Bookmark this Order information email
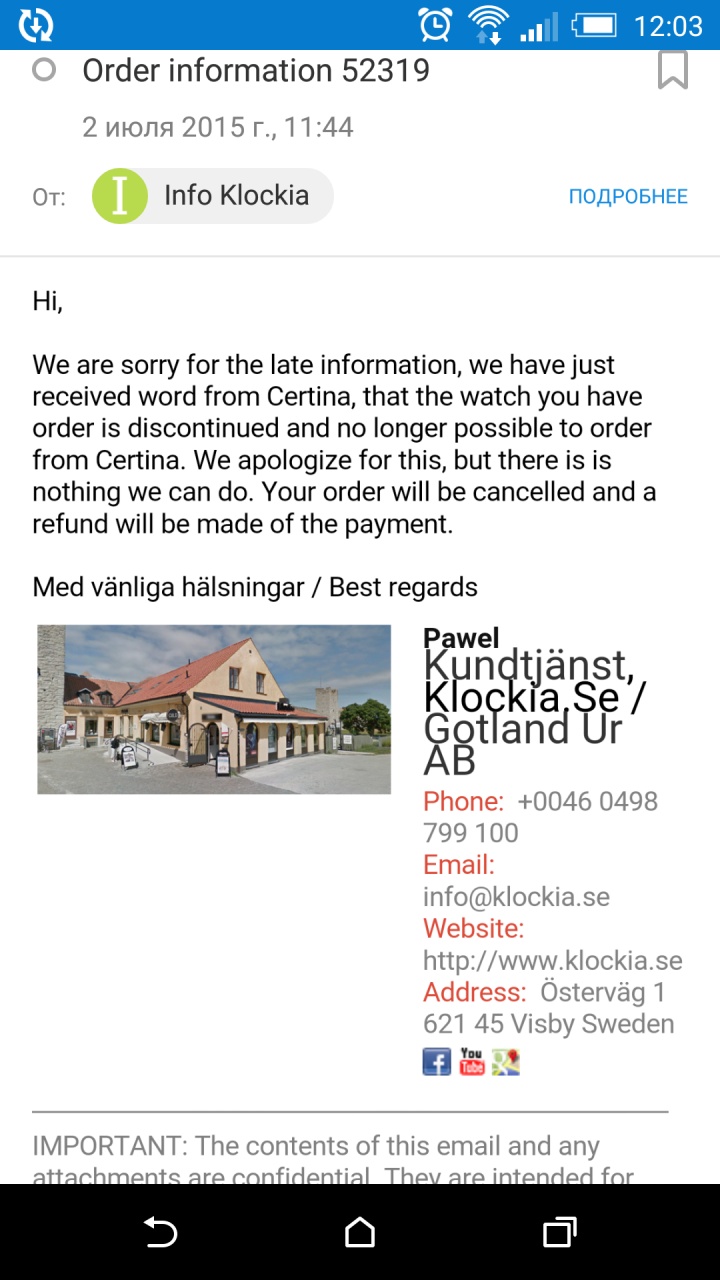720x1280 pixels. click(x=672, y=70)
